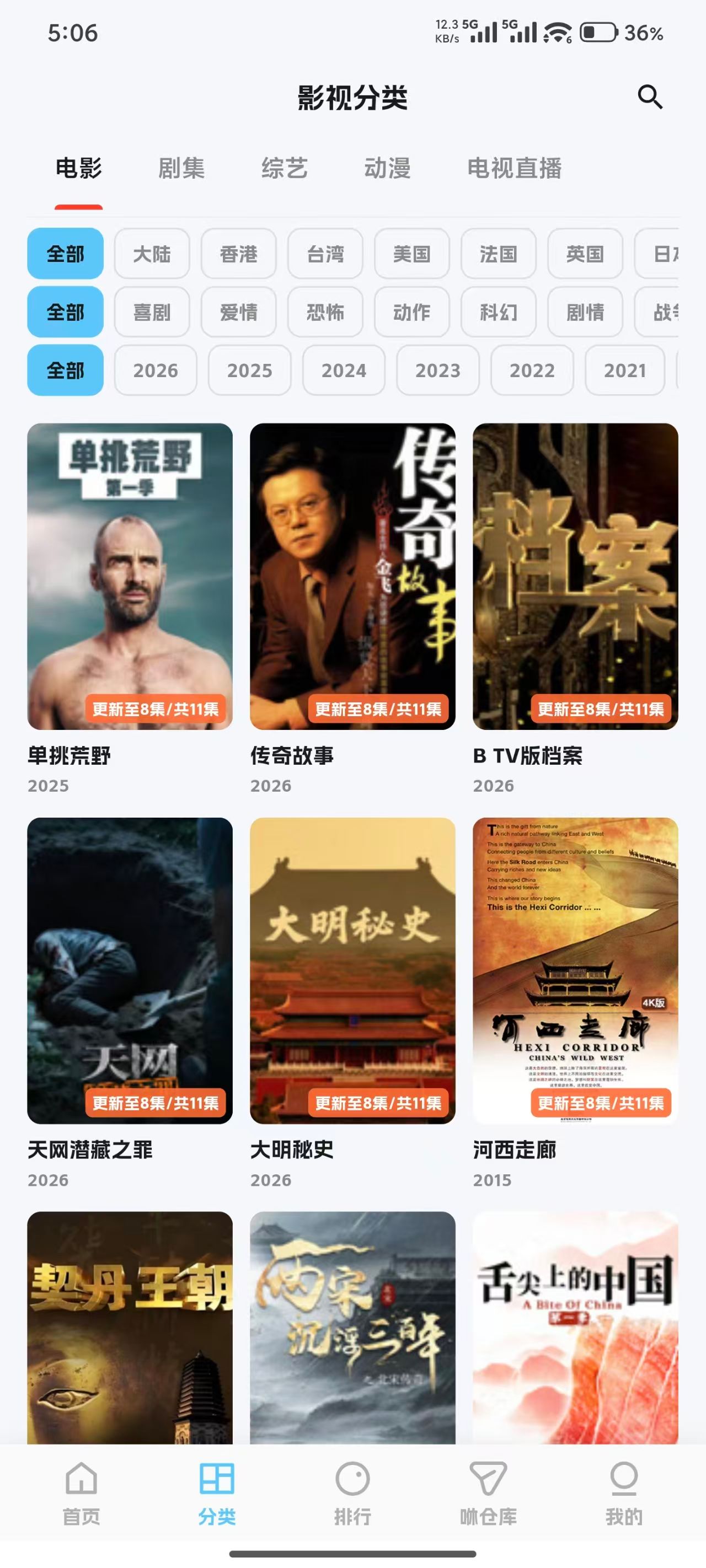The image size is (706, 1568).
Task: Switch to the 综艺 top tab
Action: [x=285, y=168]
